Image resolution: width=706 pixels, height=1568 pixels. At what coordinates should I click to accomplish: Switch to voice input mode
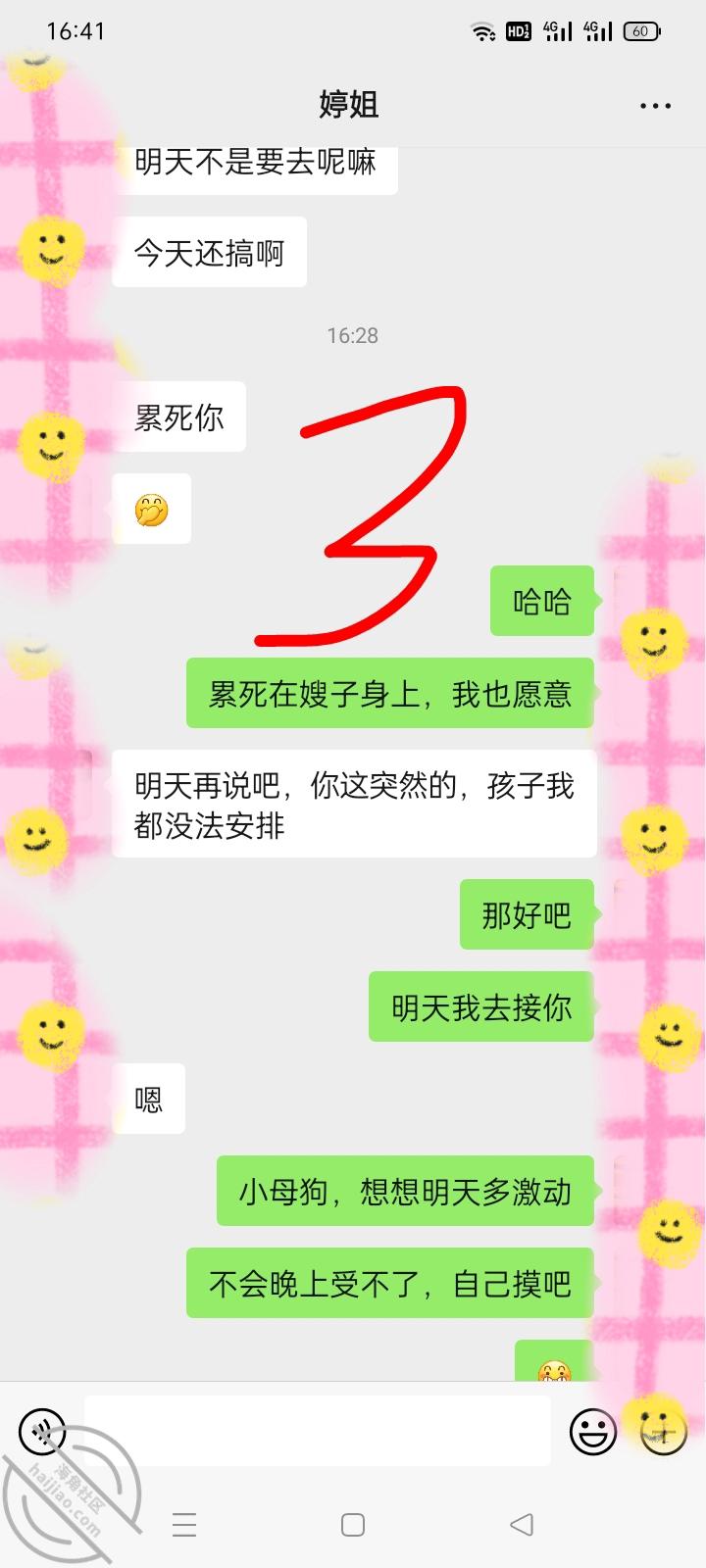tap(42, 1432)
